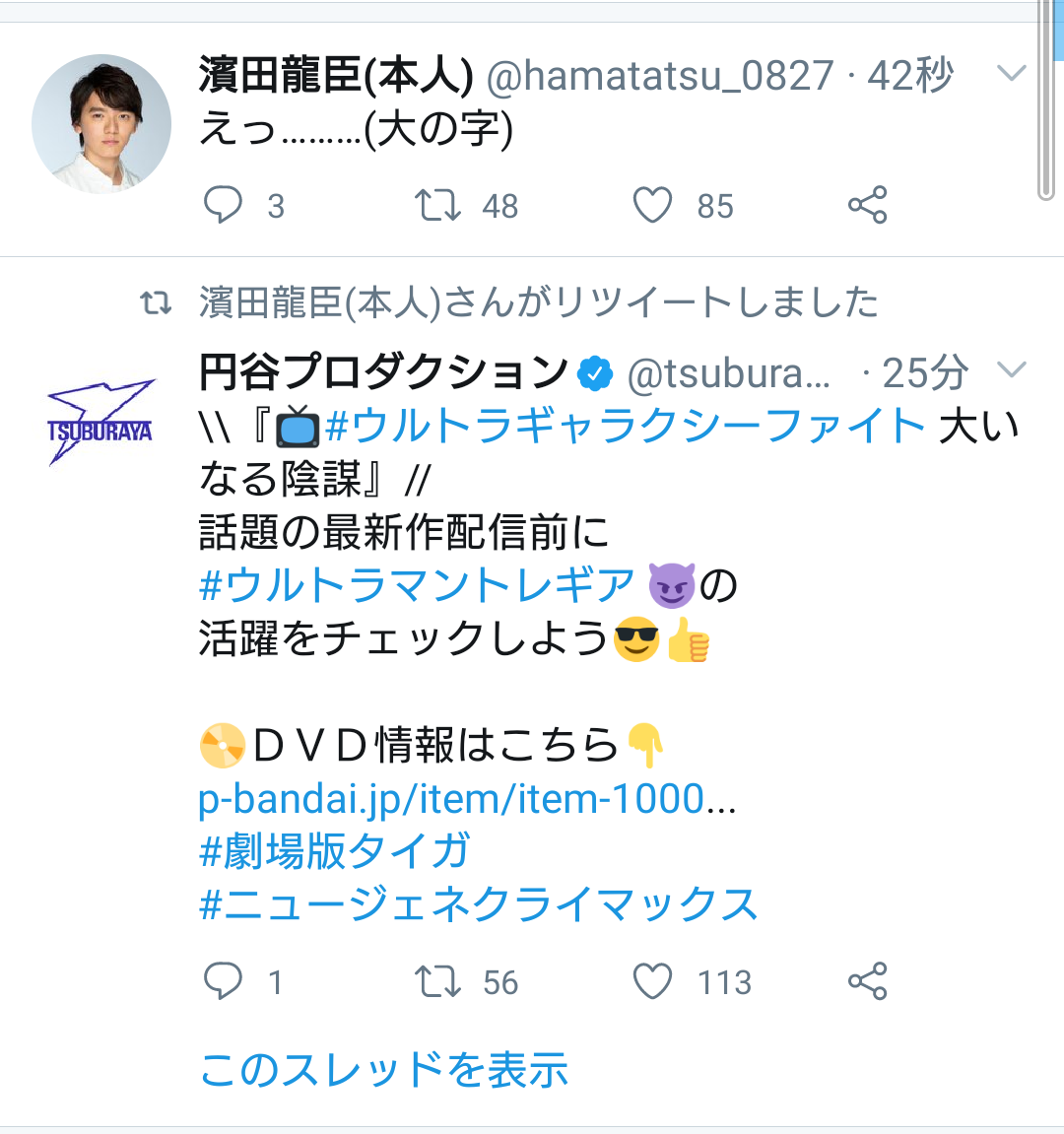
Task: Expand dropdown arrow on 濱田龍臣's tweet
Action: tap(1012, 74)
